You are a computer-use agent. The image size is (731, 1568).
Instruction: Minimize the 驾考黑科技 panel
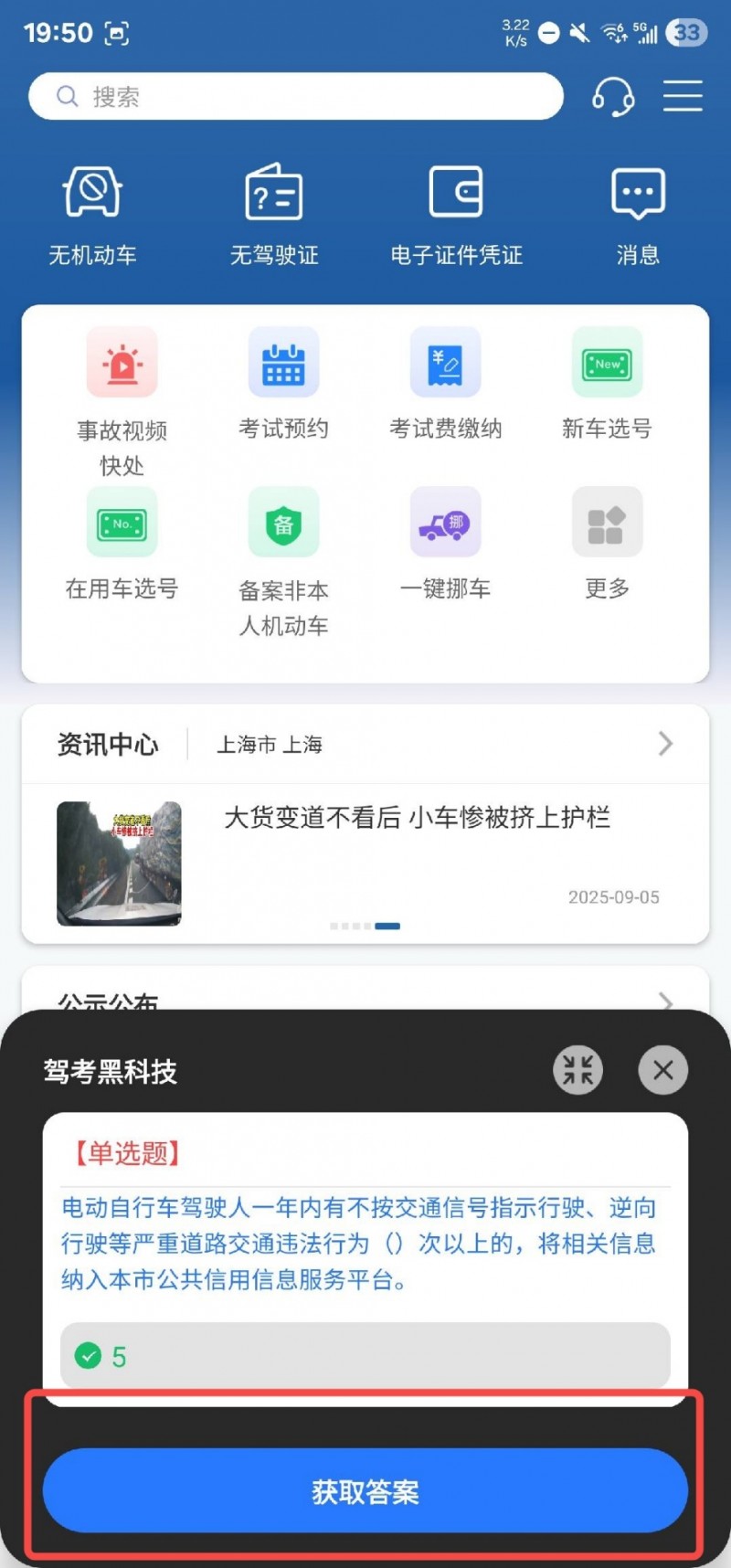577,1070
